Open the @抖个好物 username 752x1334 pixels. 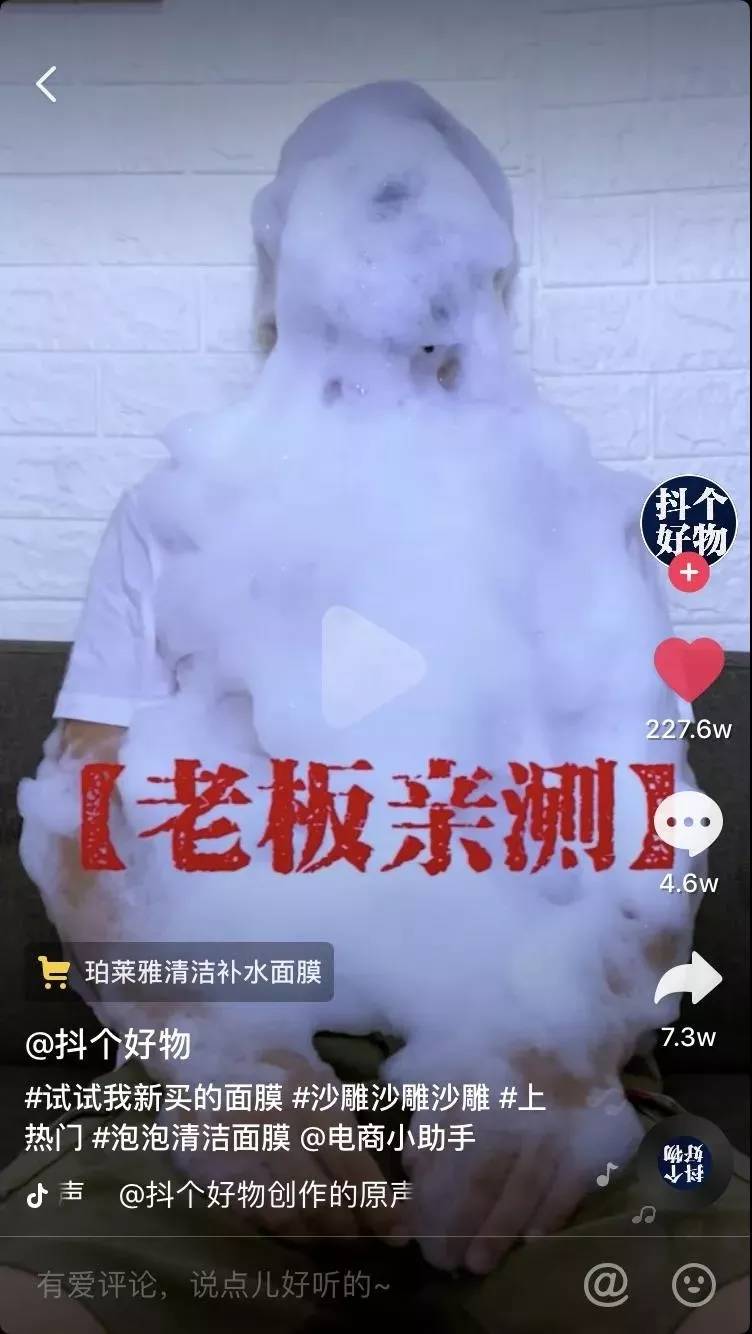click(x=108, y=1046)
